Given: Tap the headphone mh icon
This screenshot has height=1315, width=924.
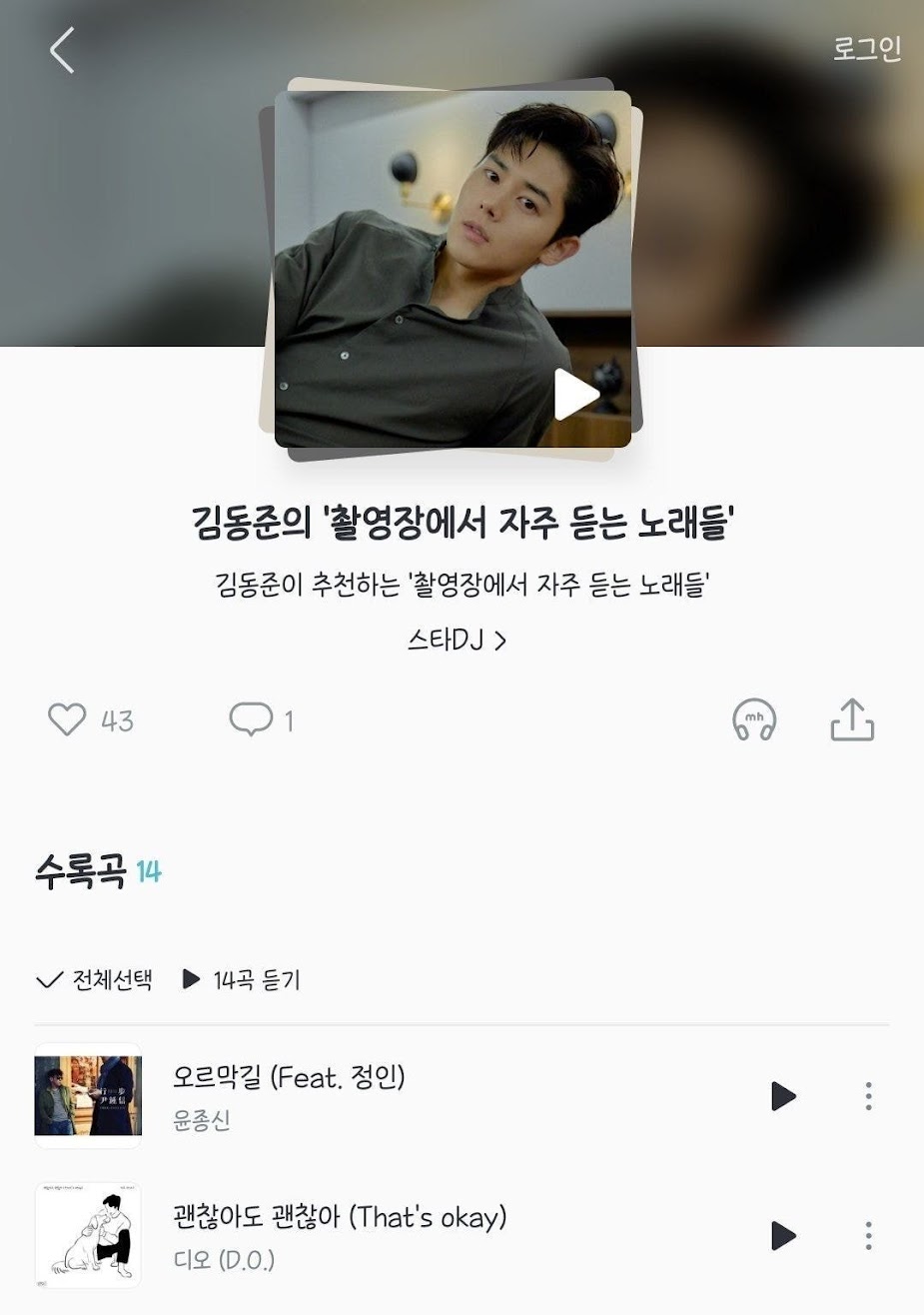Looking at the screenshot, I should [x=754, y=719].
